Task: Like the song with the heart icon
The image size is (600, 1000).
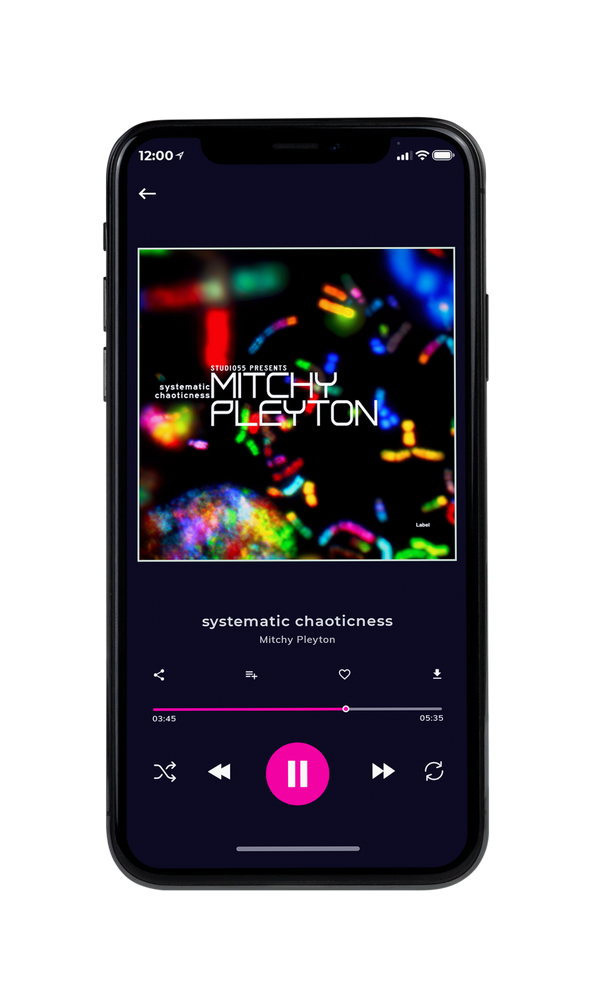Action: (344, 674)
